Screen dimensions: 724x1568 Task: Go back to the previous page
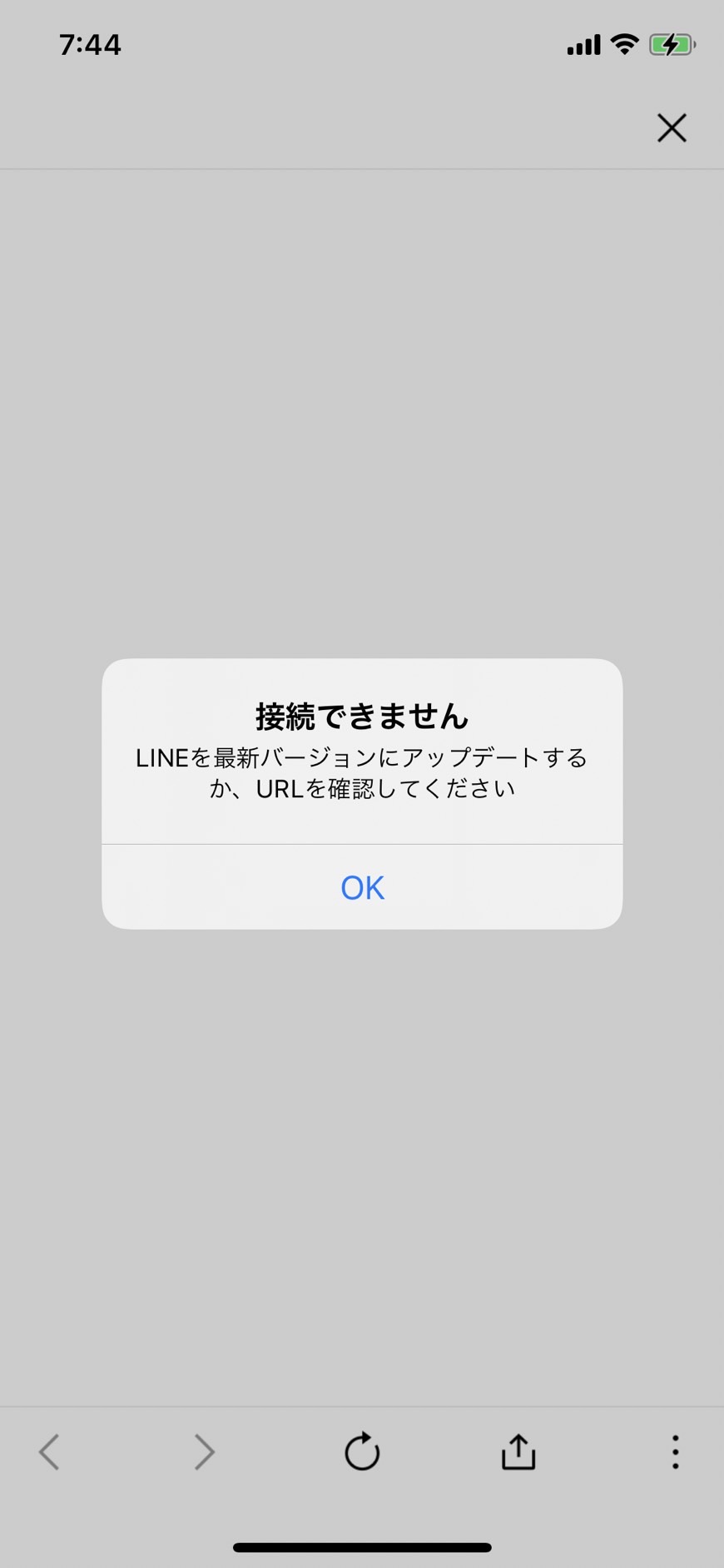(x=50, y=1451)
